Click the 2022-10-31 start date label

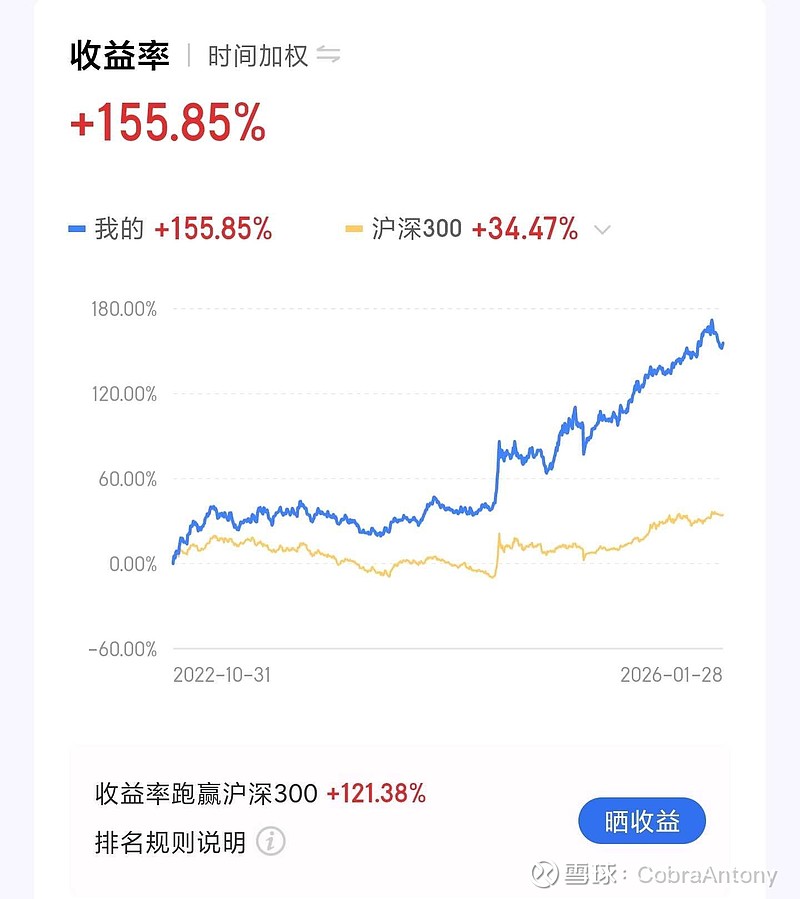pyautogui.click(x=222, y=674)
